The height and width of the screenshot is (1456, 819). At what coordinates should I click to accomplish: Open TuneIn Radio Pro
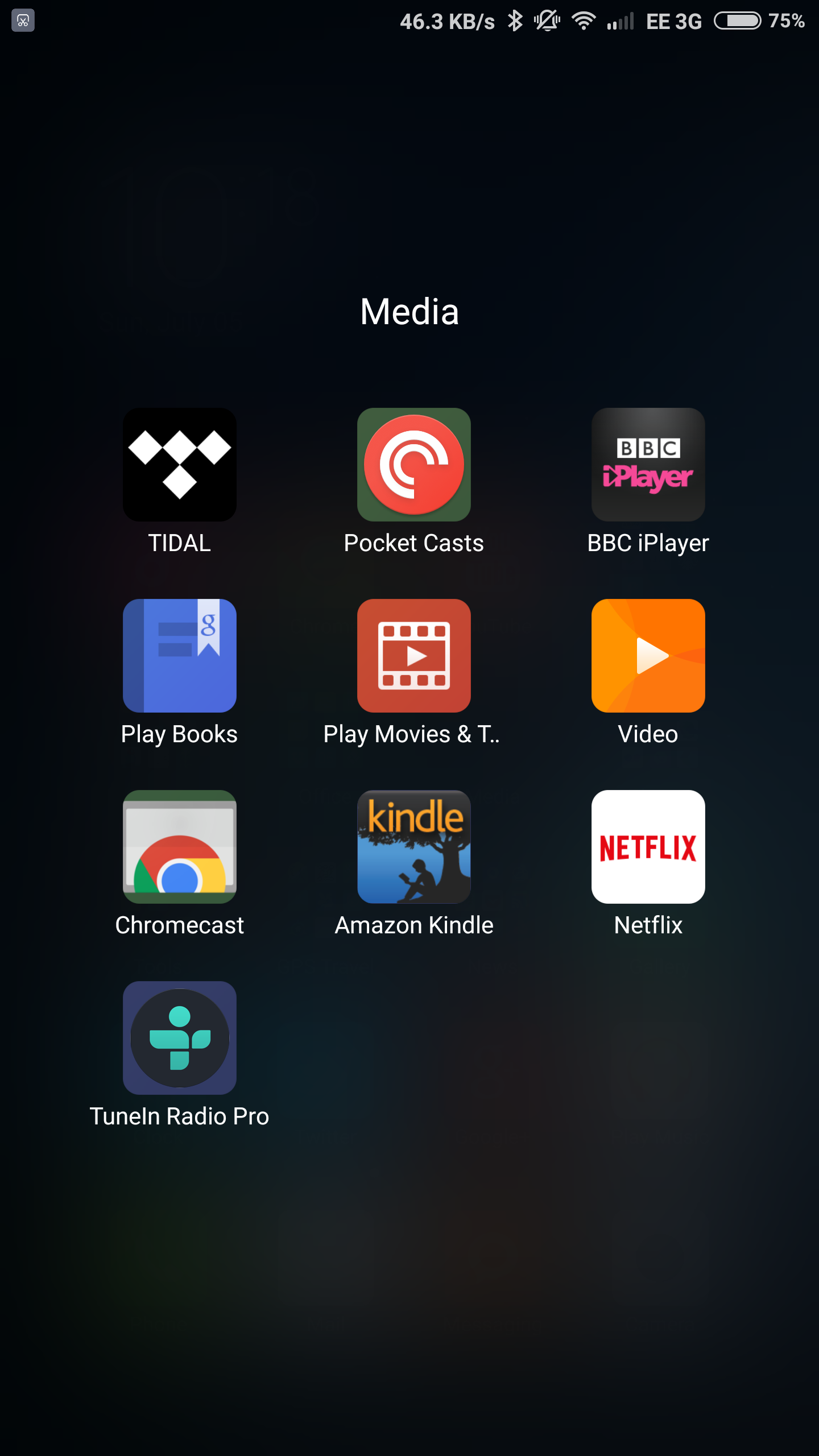point(179,1037)
